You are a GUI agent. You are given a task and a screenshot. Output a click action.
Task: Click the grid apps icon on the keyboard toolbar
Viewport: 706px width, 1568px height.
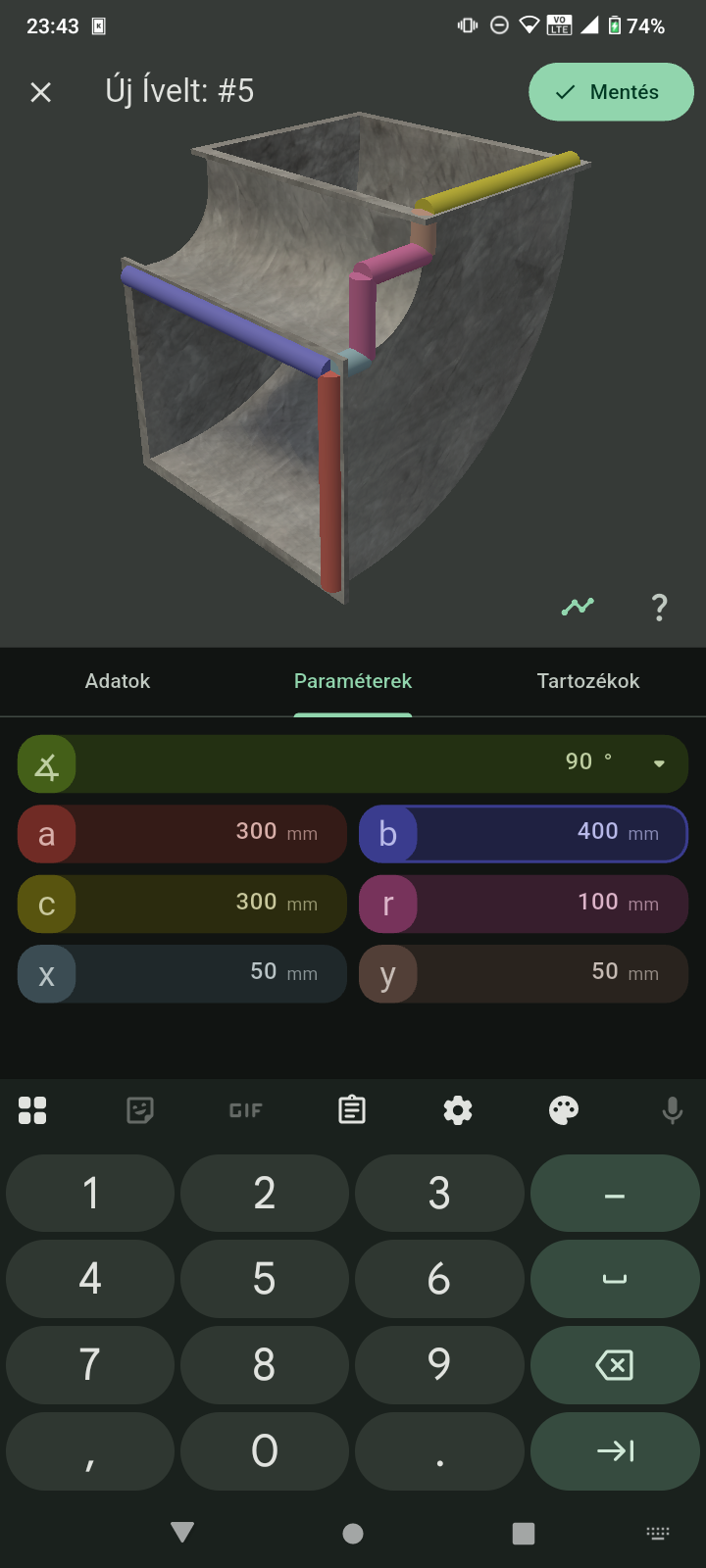32,1109
